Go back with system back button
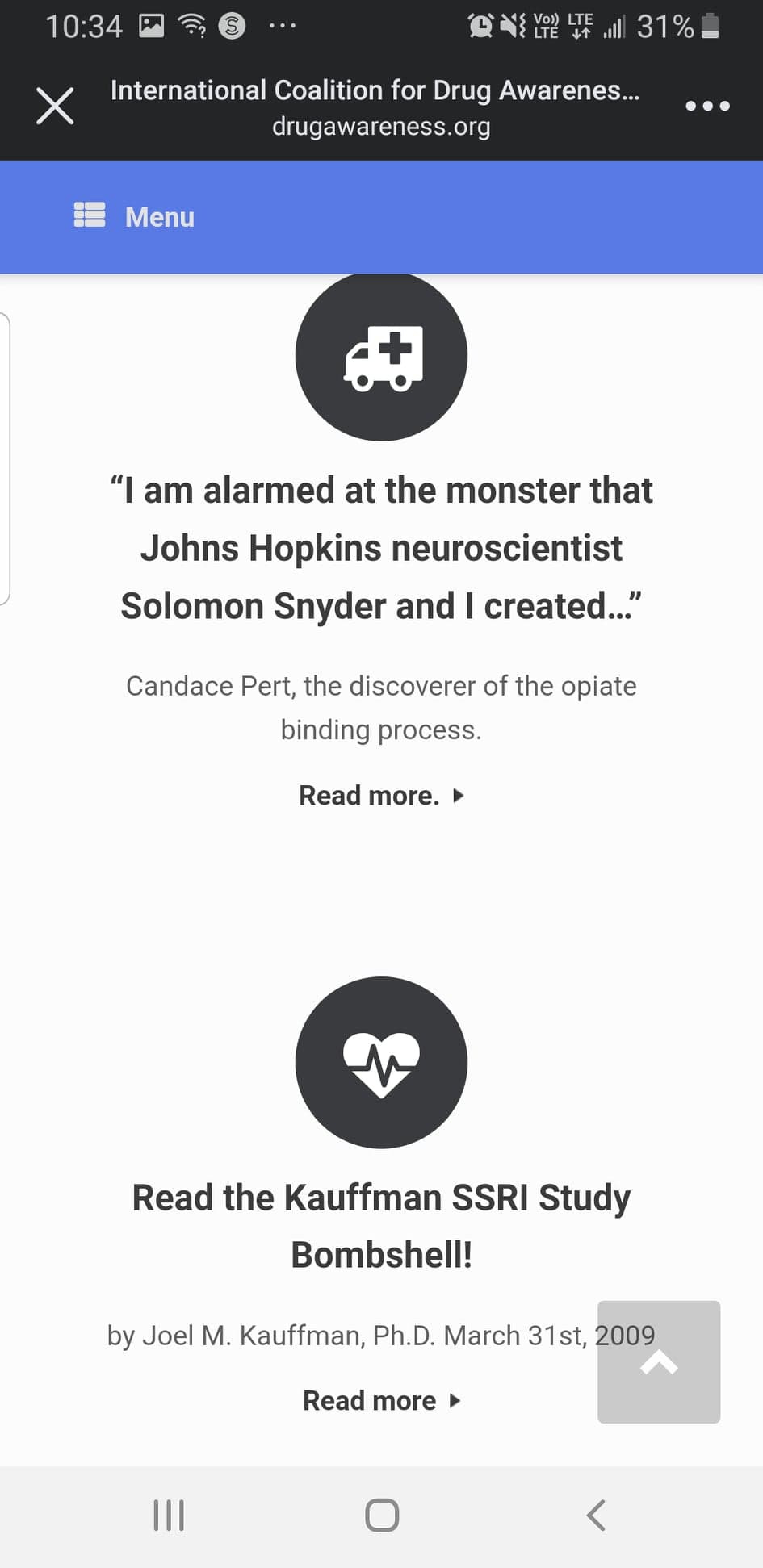 (596, 1515)
